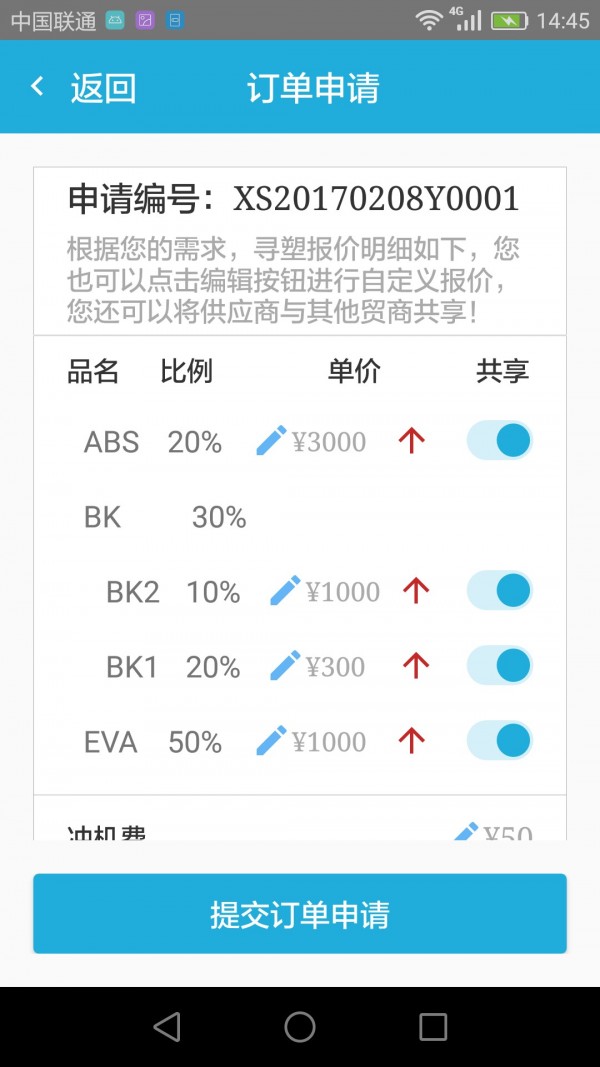Screen dimensions: 600x1067
Task: Edit the BK2 unit price
Action: pos(285,591)
